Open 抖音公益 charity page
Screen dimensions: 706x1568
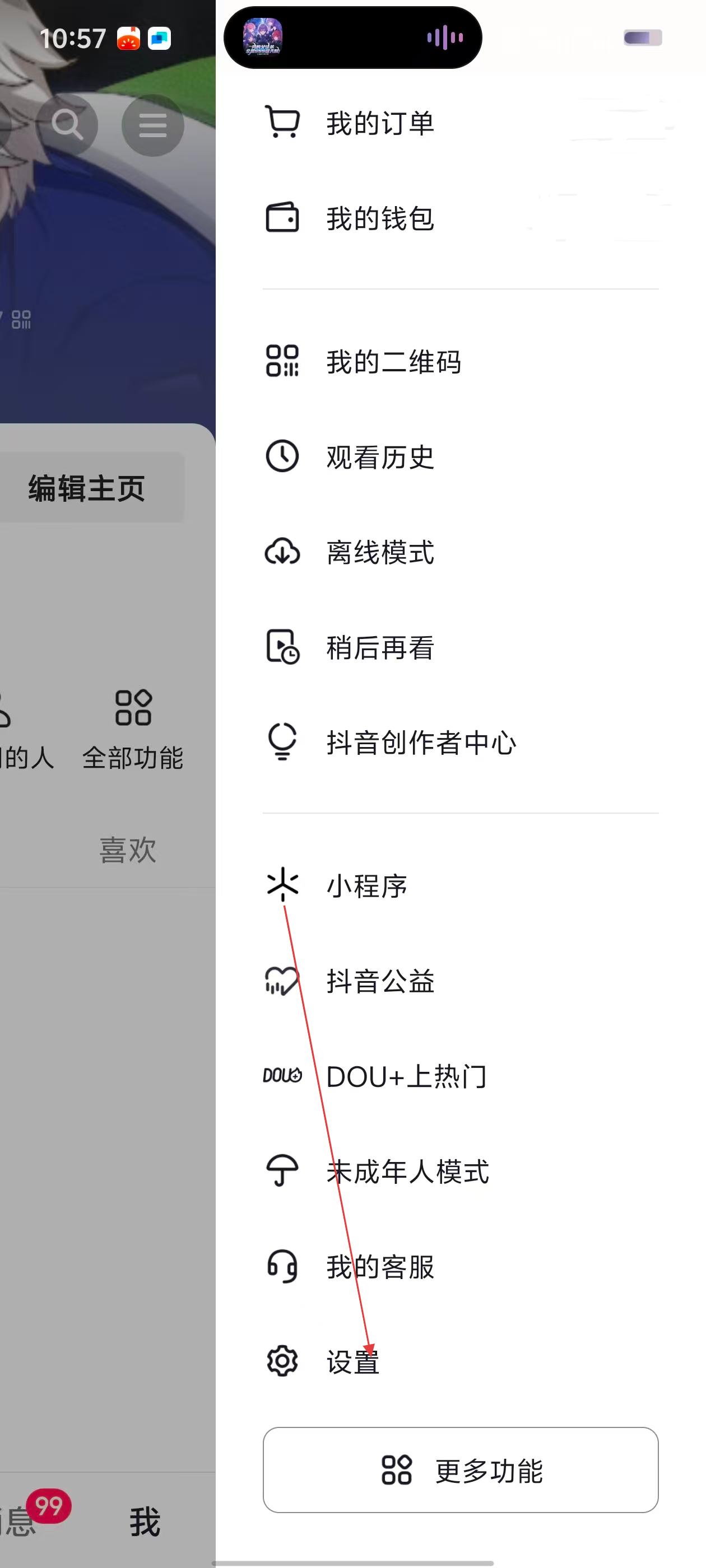point(379,981)
